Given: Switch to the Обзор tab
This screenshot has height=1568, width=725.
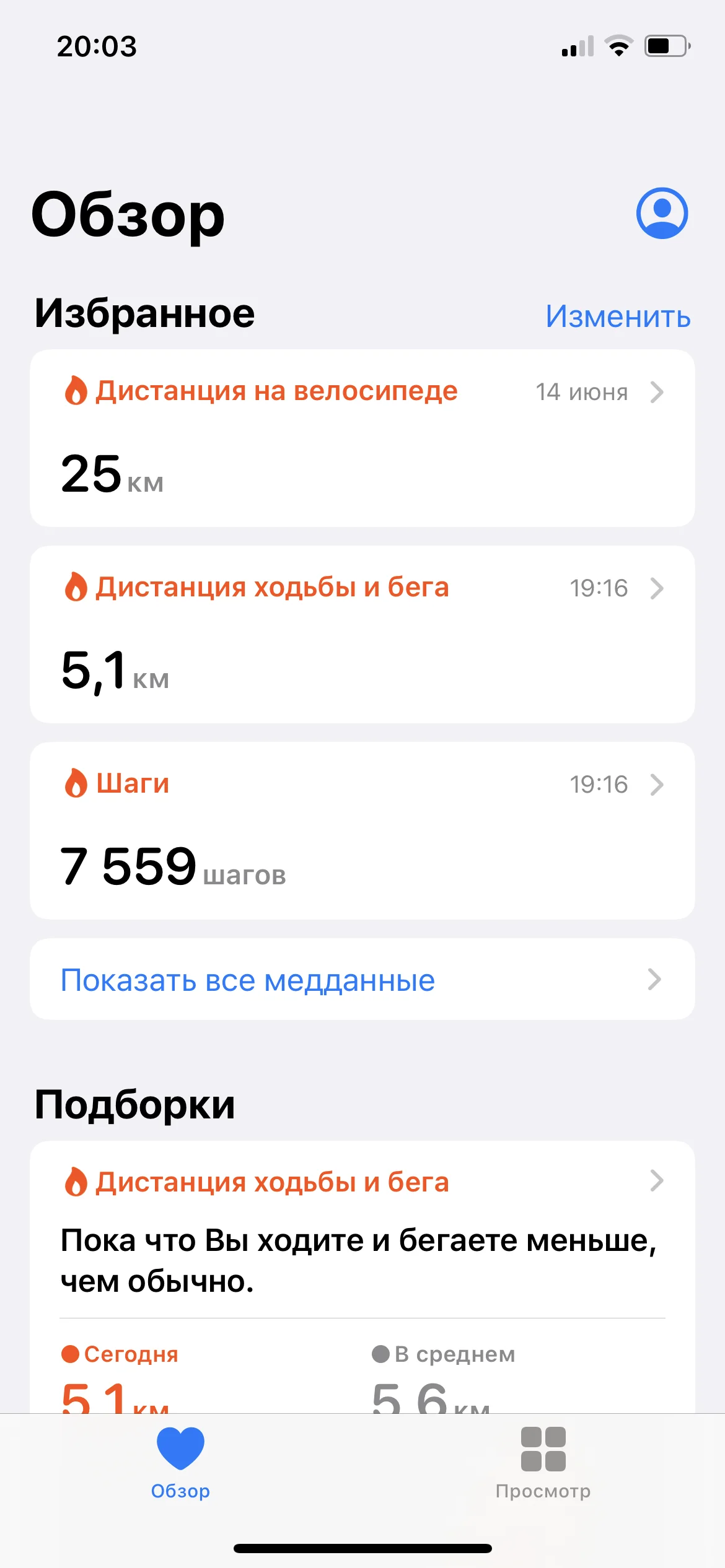Looking at the screenshot, I should click(180, 1463).
